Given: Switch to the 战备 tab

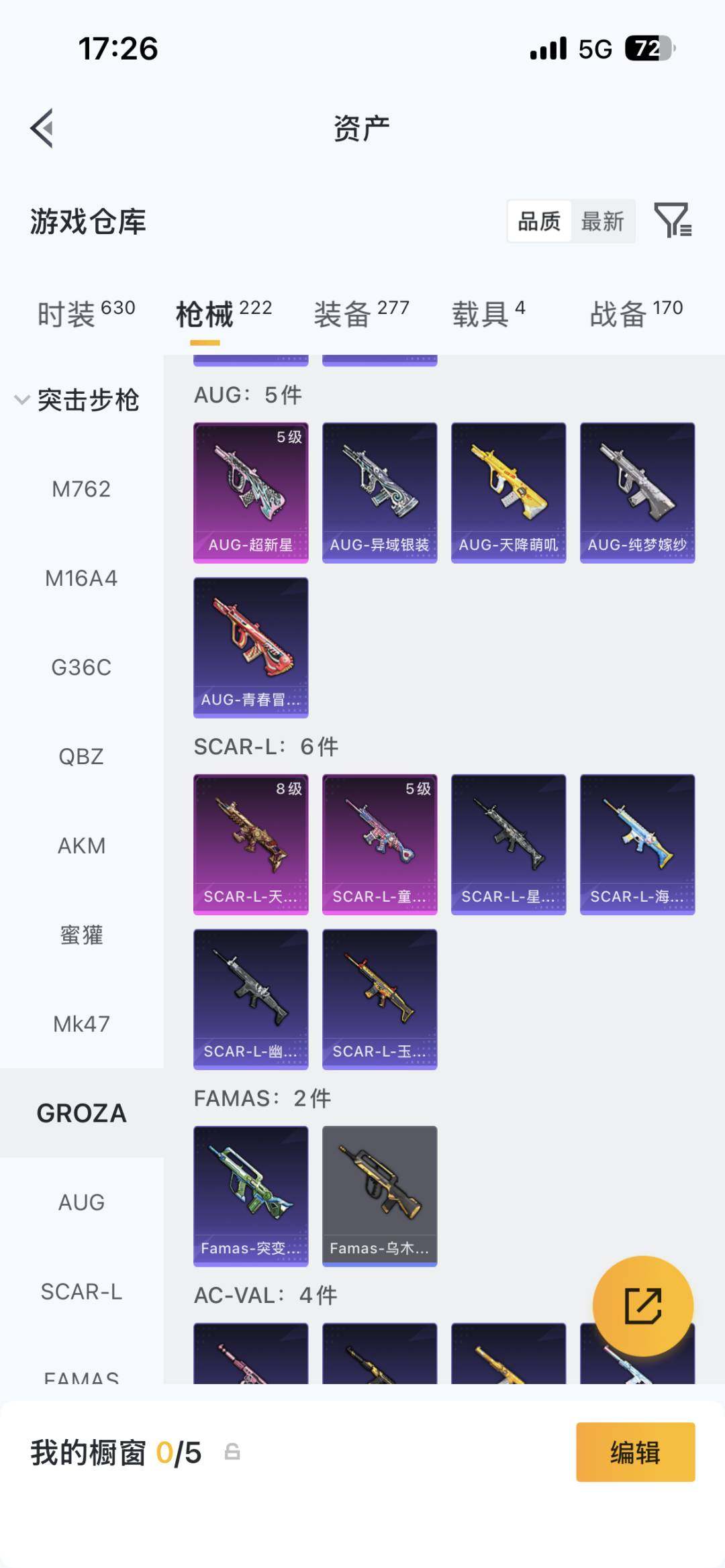Looking at the screenshot, I should pos(636,313).
